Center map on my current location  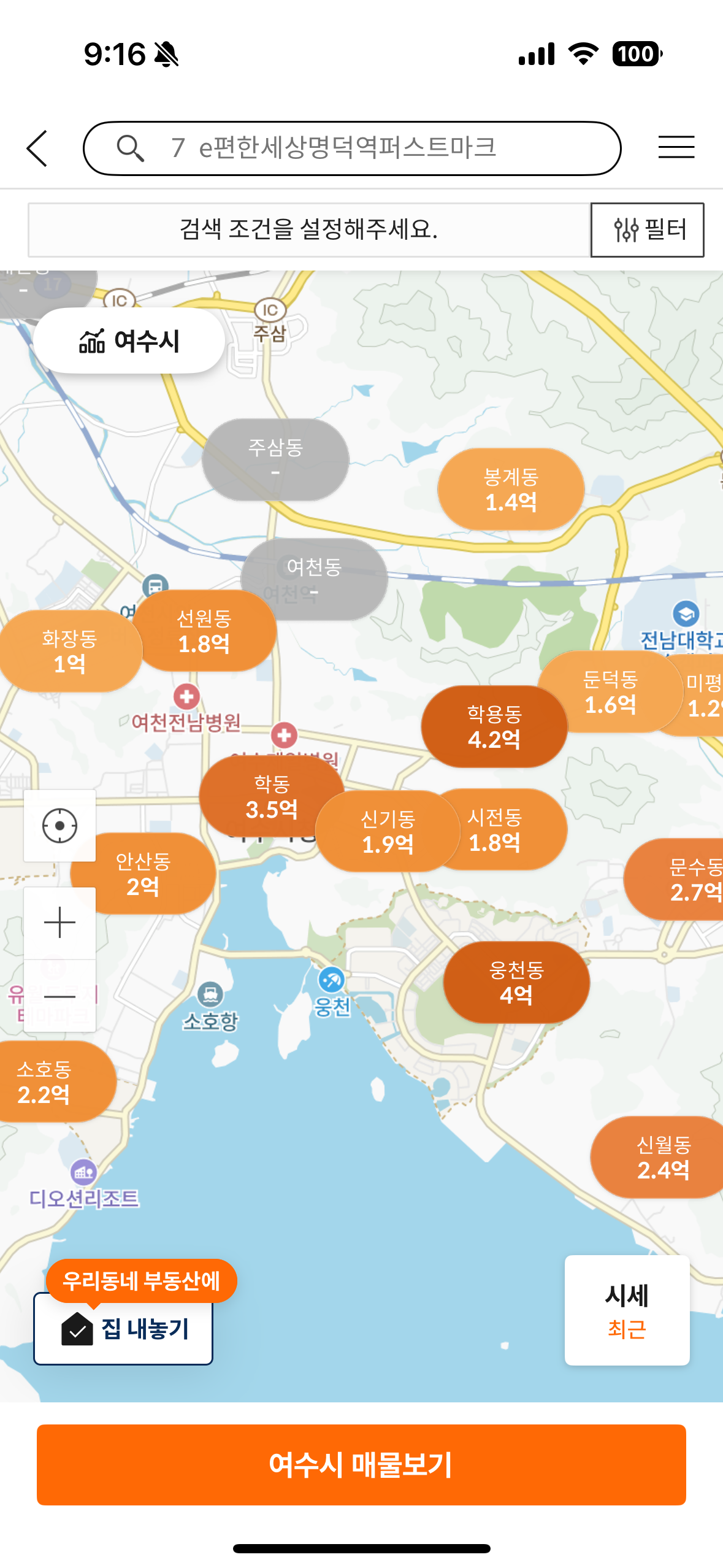(59, 826)
